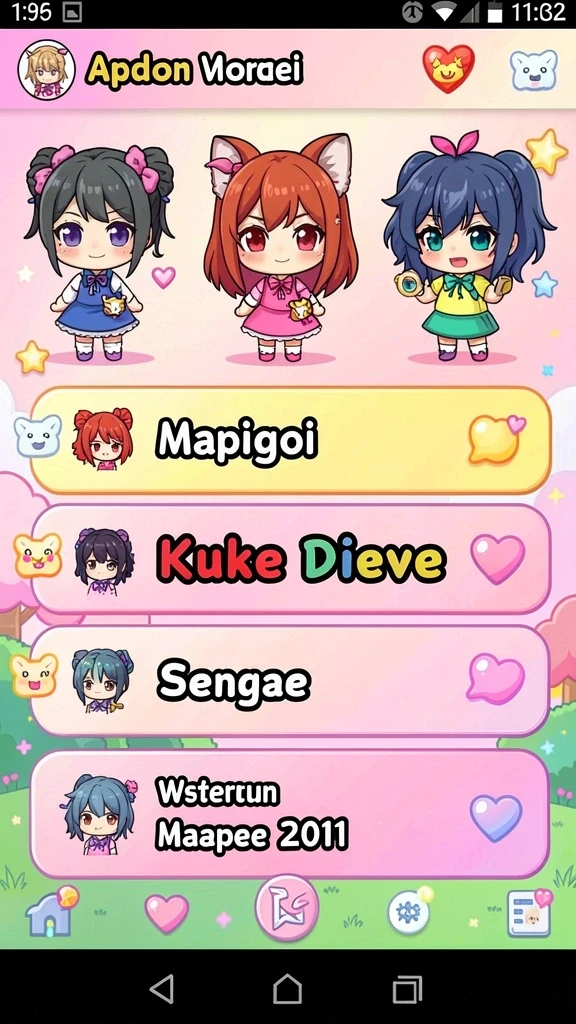
Task: Tap the purple heart on Wstertun Maapee 2011
Action: click(x=496, y=818)
